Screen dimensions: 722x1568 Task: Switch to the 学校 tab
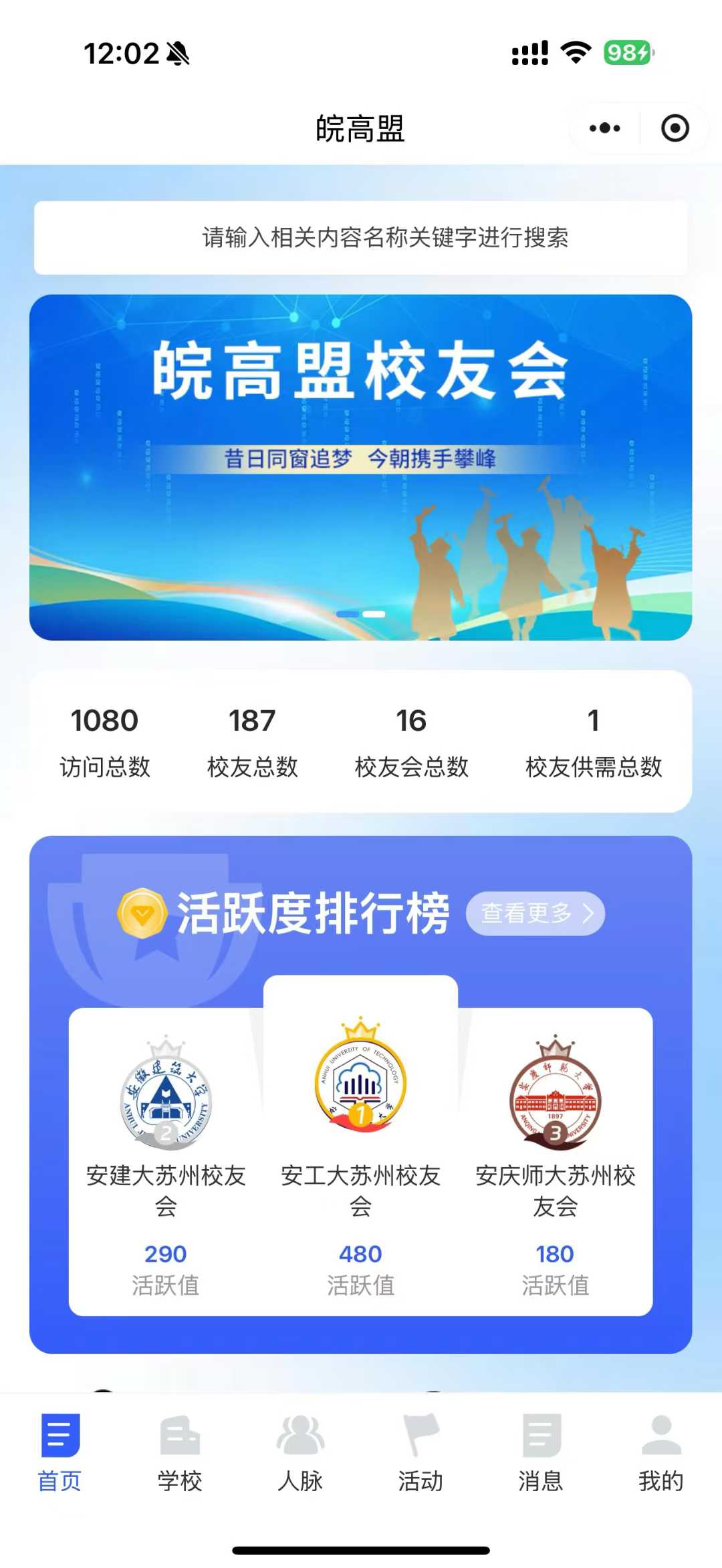tap(180, 1451)
